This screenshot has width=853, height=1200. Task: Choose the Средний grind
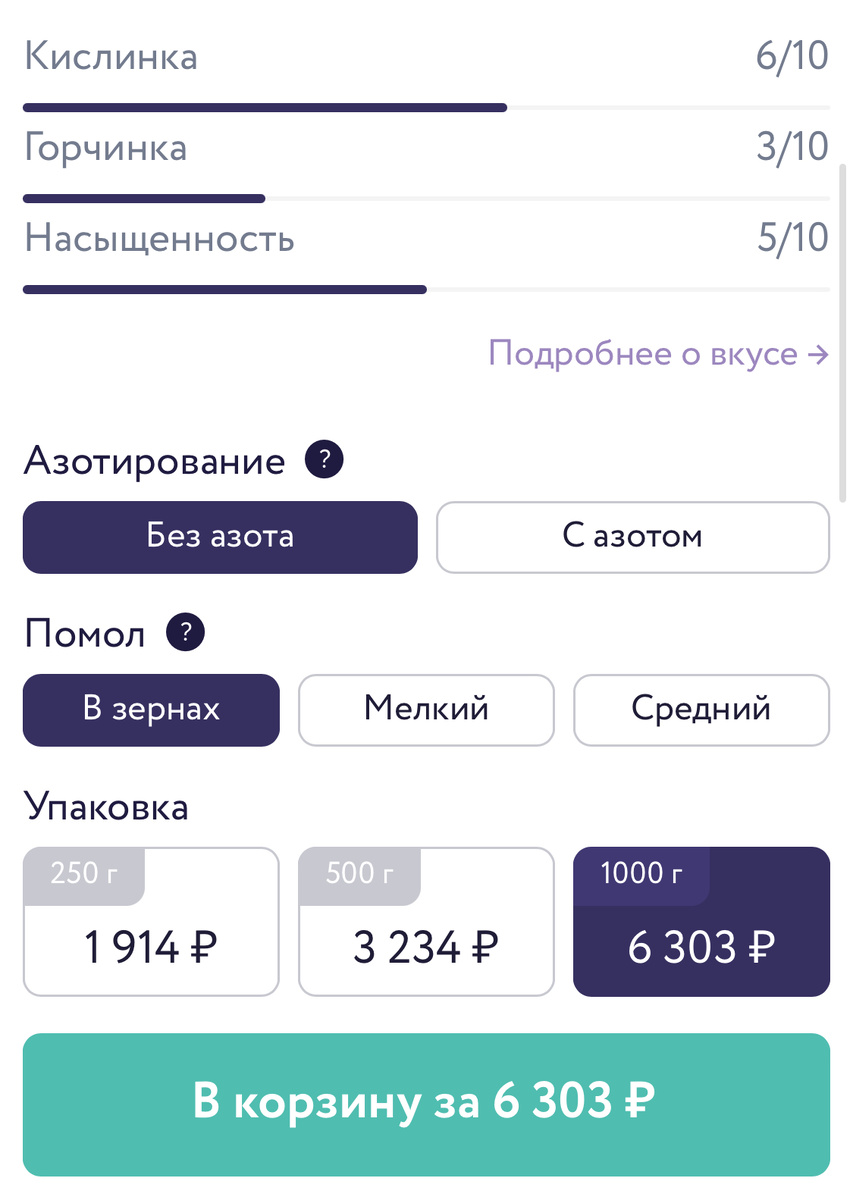(x=701, y=710)
